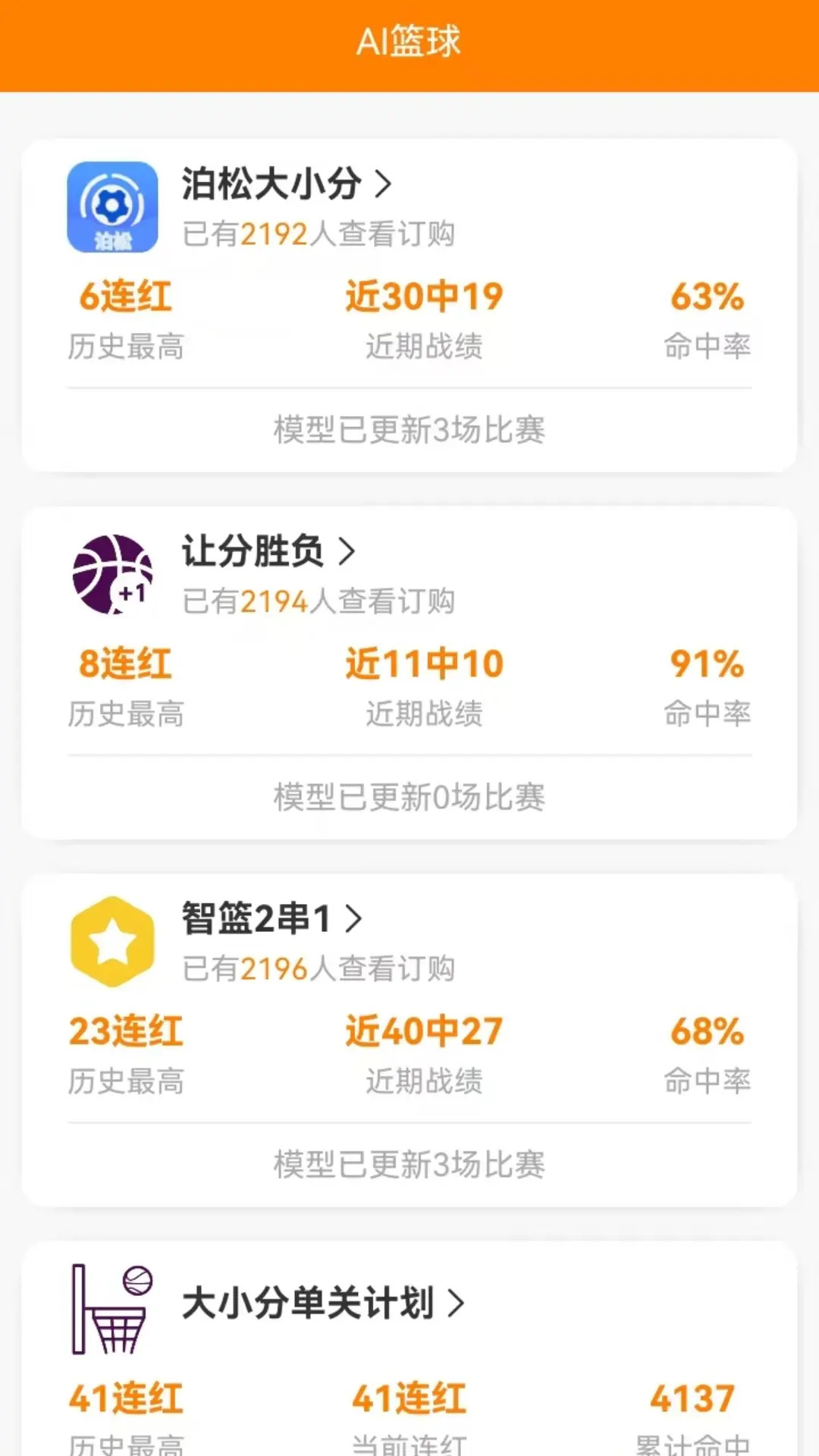
Task: Click 近40中27 recent record text
Action: point(424,1030)
